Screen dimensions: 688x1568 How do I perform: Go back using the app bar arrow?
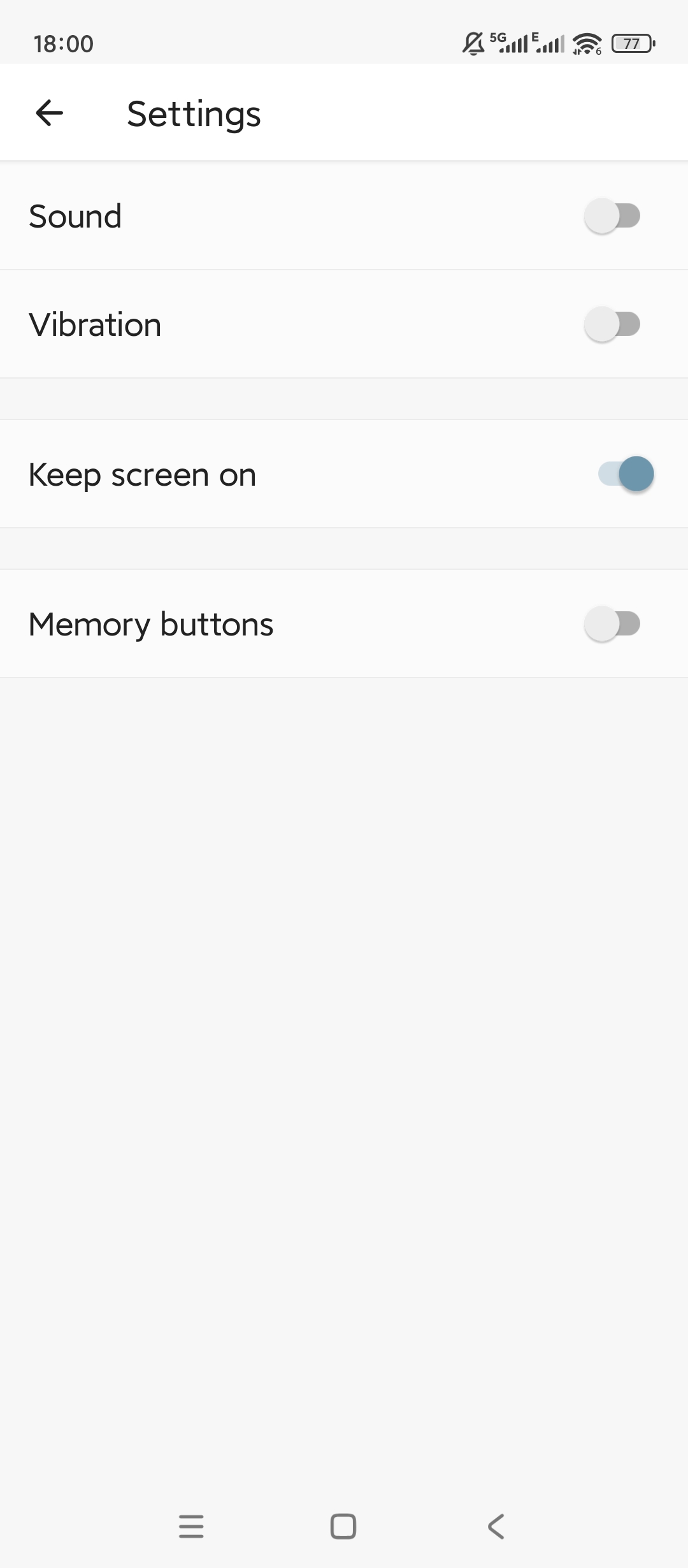[x=50, y=113]
